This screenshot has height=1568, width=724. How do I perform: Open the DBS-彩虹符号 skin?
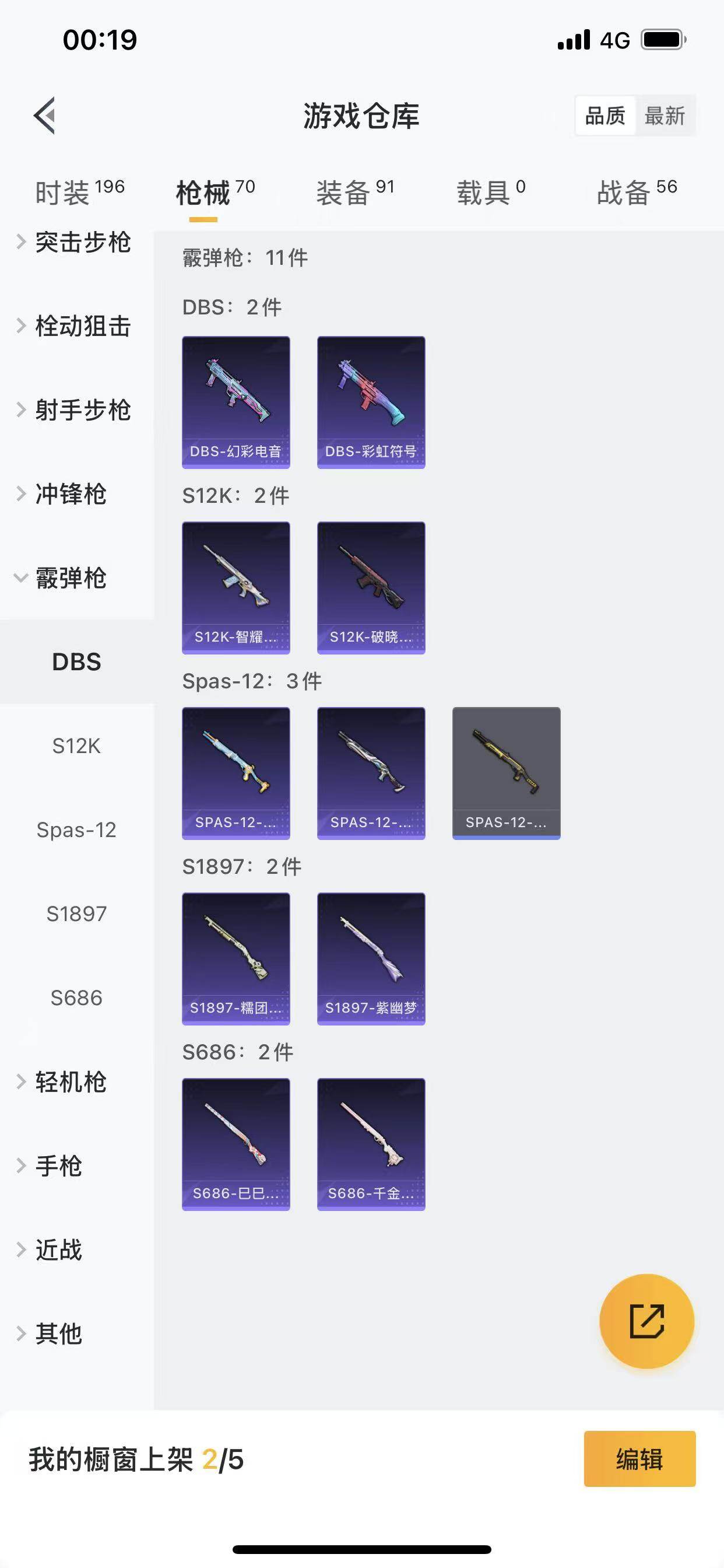coord(371,402)
